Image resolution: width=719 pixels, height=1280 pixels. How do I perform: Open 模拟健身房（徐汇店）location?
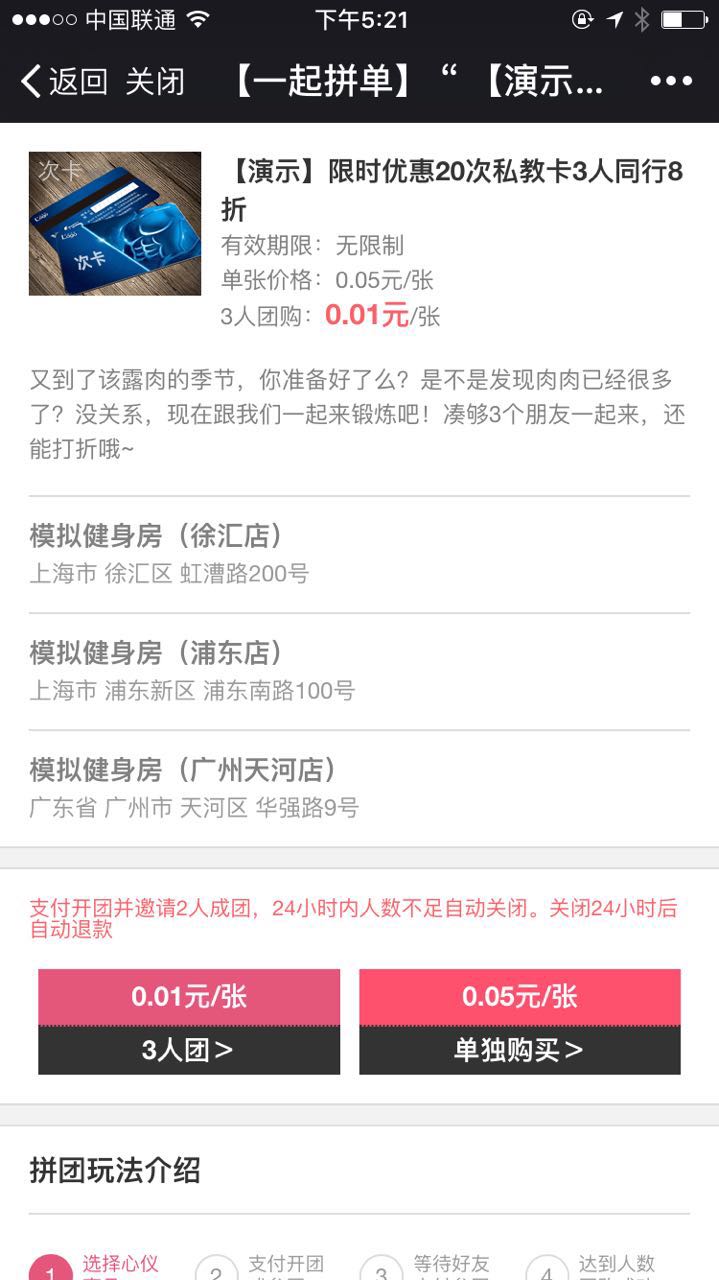[358, 553]
